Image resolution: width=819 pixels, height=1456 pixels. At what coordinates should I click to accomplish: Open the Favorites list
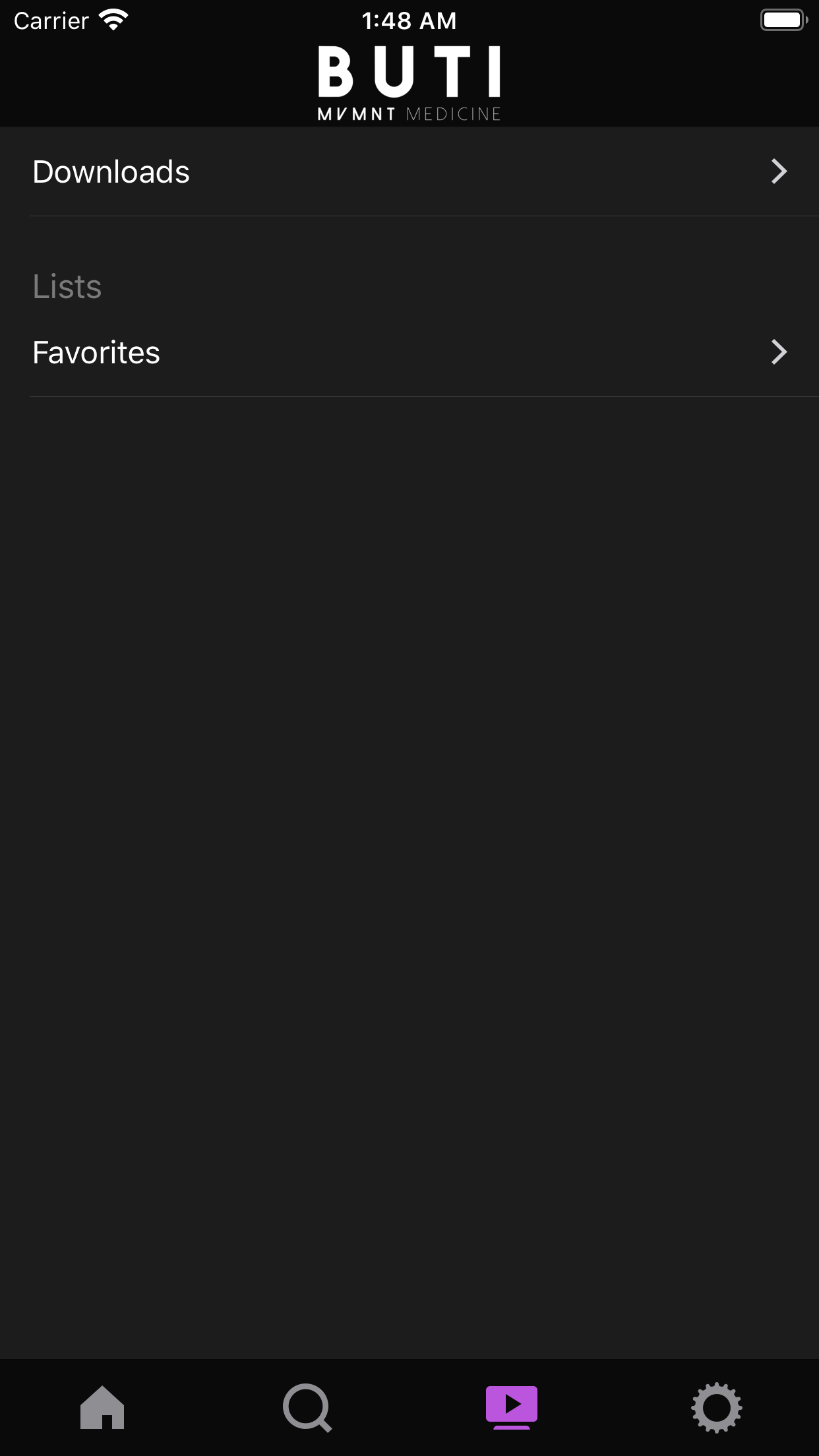click(264, 353)
